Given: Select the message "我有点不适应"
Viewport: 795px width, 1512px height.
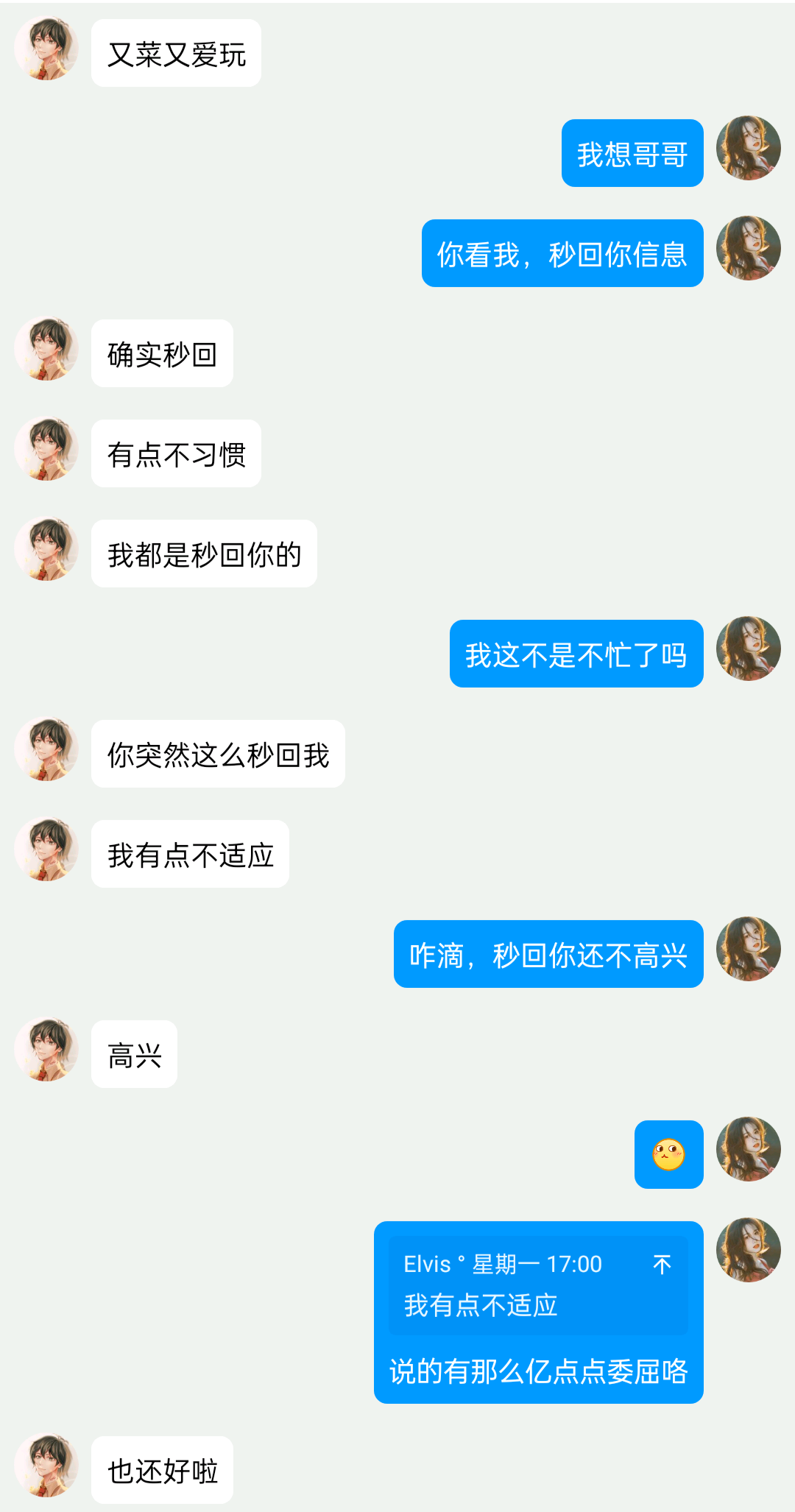Looking at the screenshot, I should (x=190, y=854).
